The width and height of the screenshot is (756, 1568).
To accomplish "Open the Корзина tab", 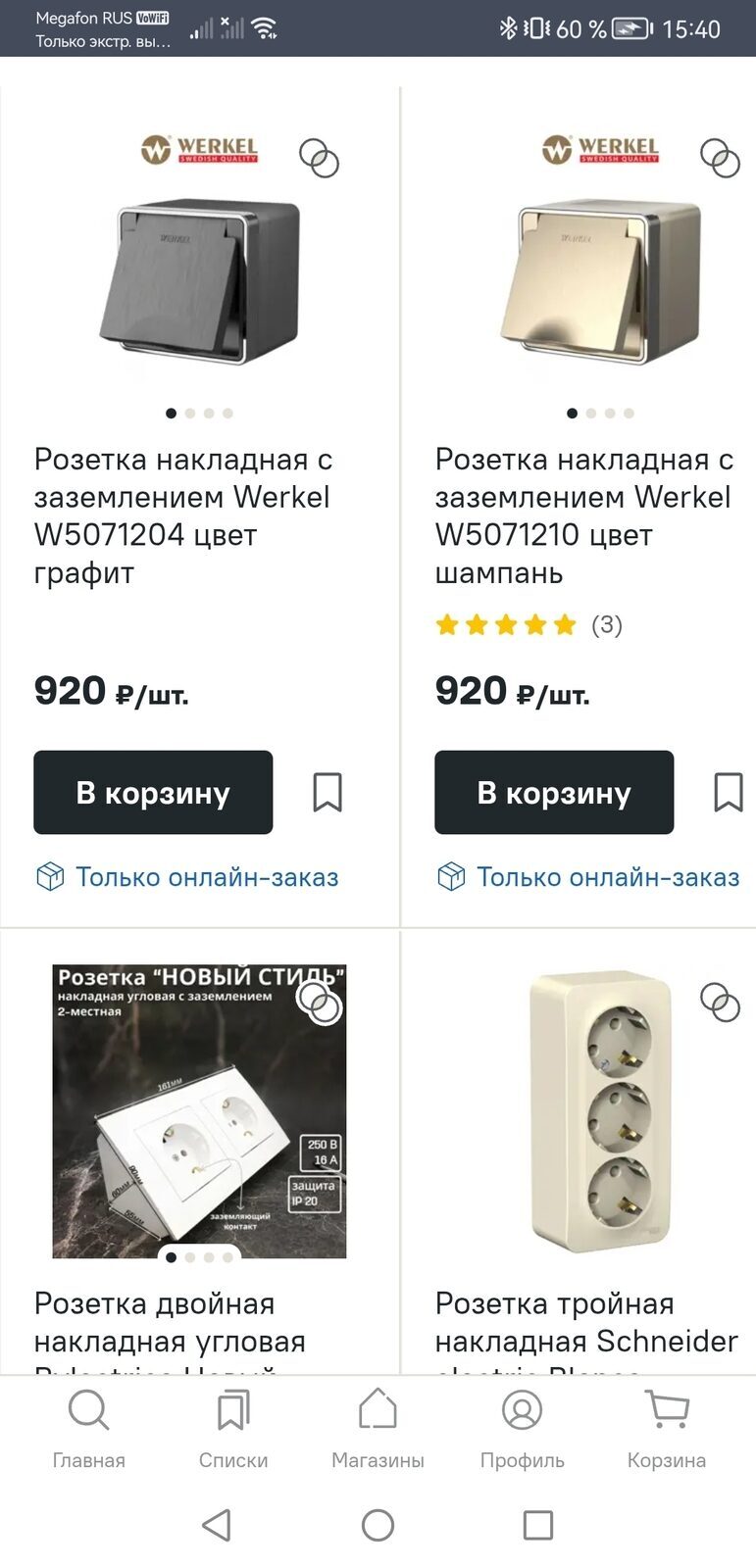I will 667,1429.
